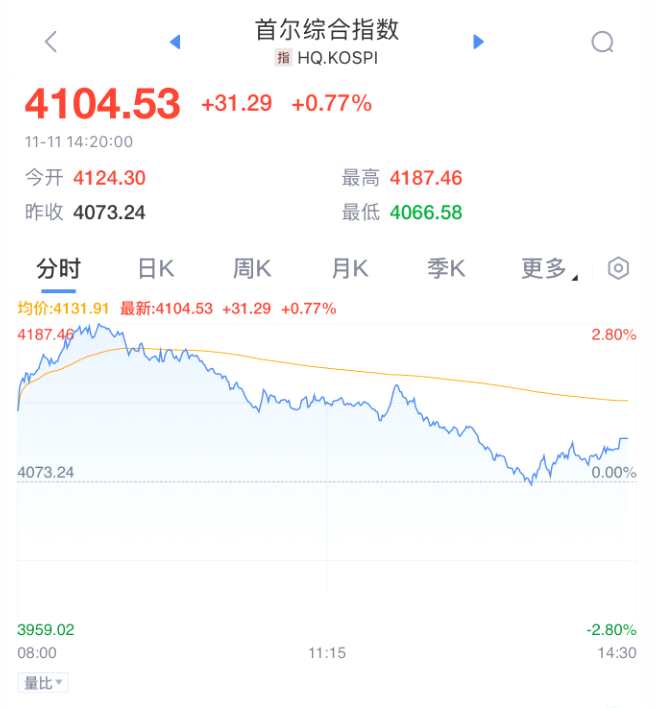Go back using the top-left arrow
This screenshot has height=708, width=656.
tap(51, 41)
